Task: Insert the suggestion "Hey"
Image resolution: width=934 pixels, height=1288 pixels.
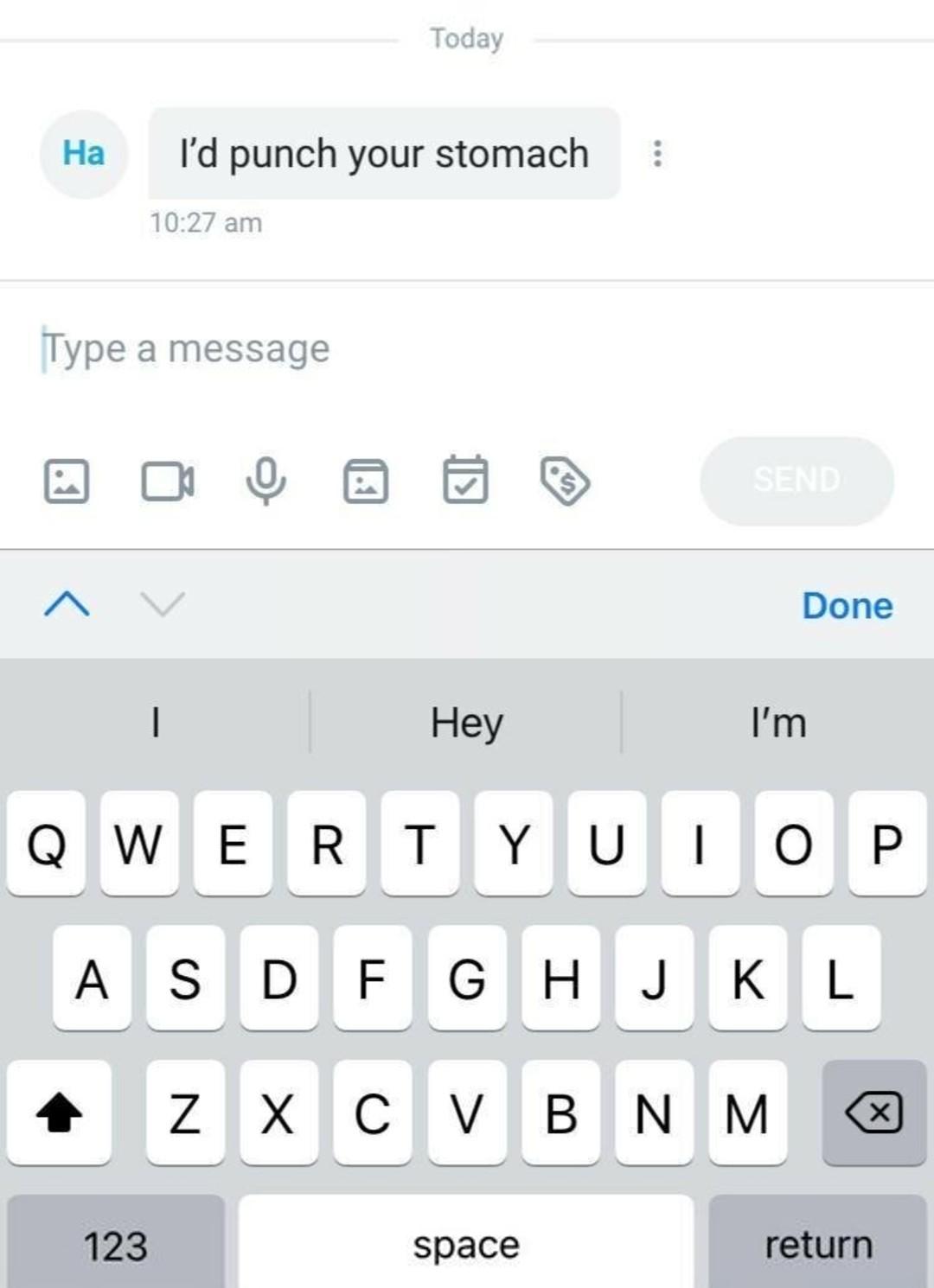Action: point(466,722)
